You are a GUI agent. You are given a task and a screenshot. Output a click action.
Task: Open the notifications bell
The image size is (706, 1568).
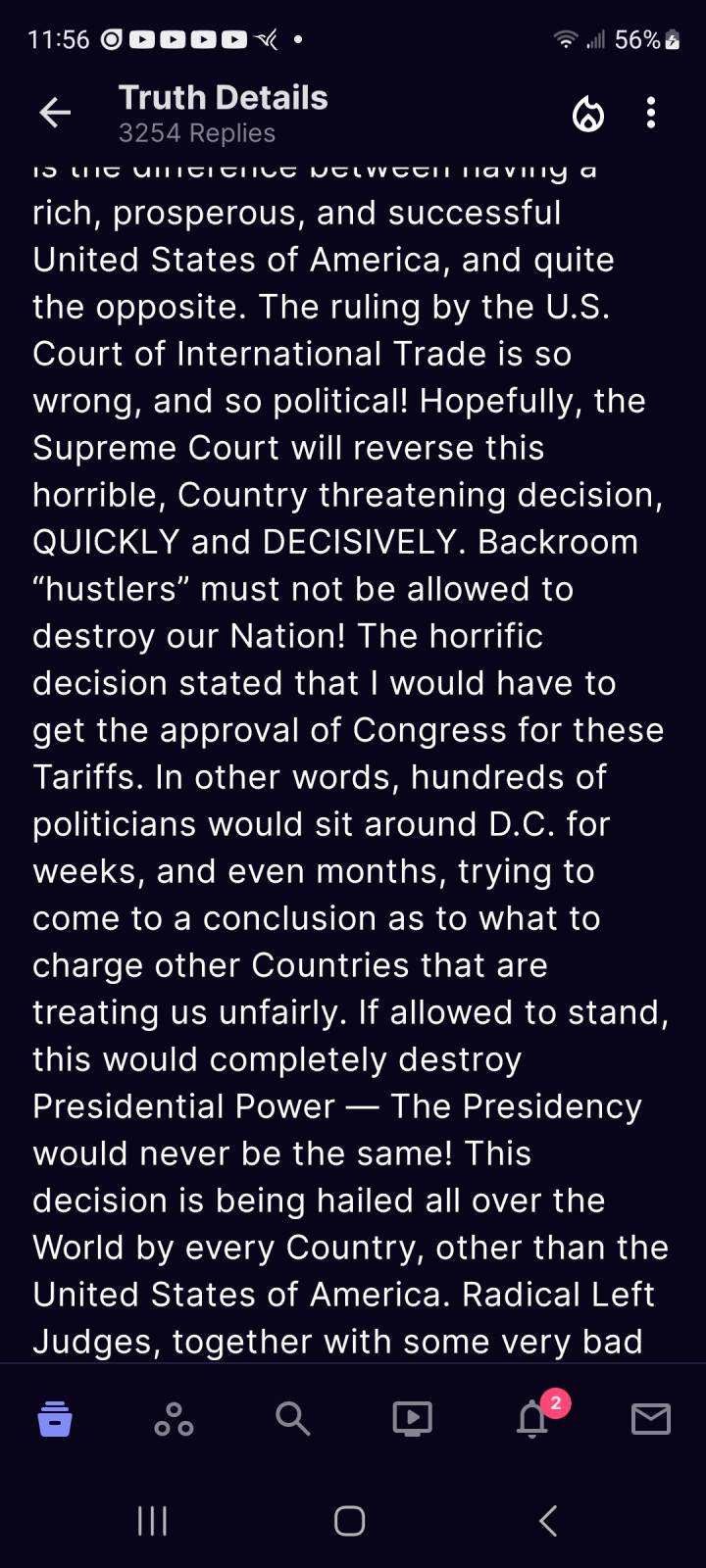tap(532, 1418)
